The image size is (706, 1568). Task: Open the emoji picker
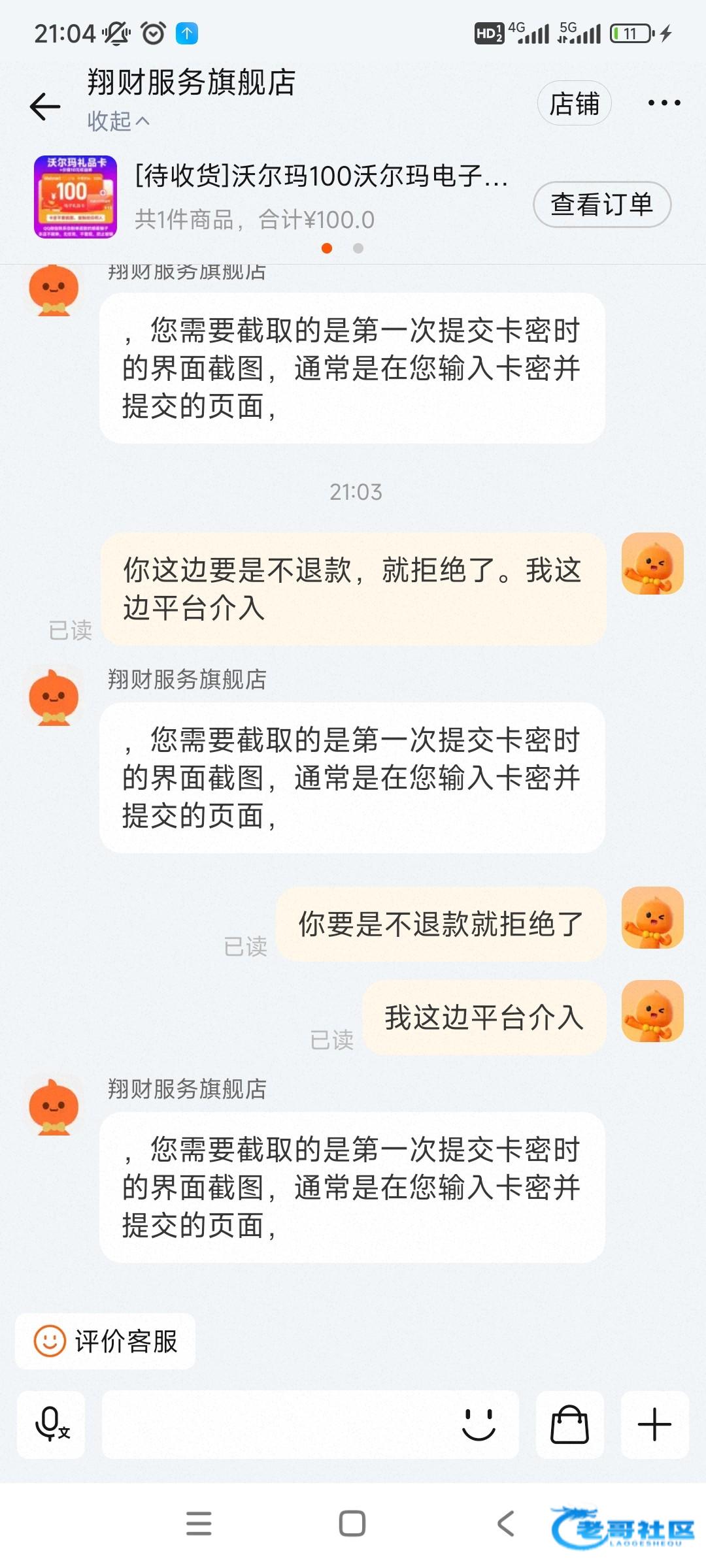point(479,1424)
